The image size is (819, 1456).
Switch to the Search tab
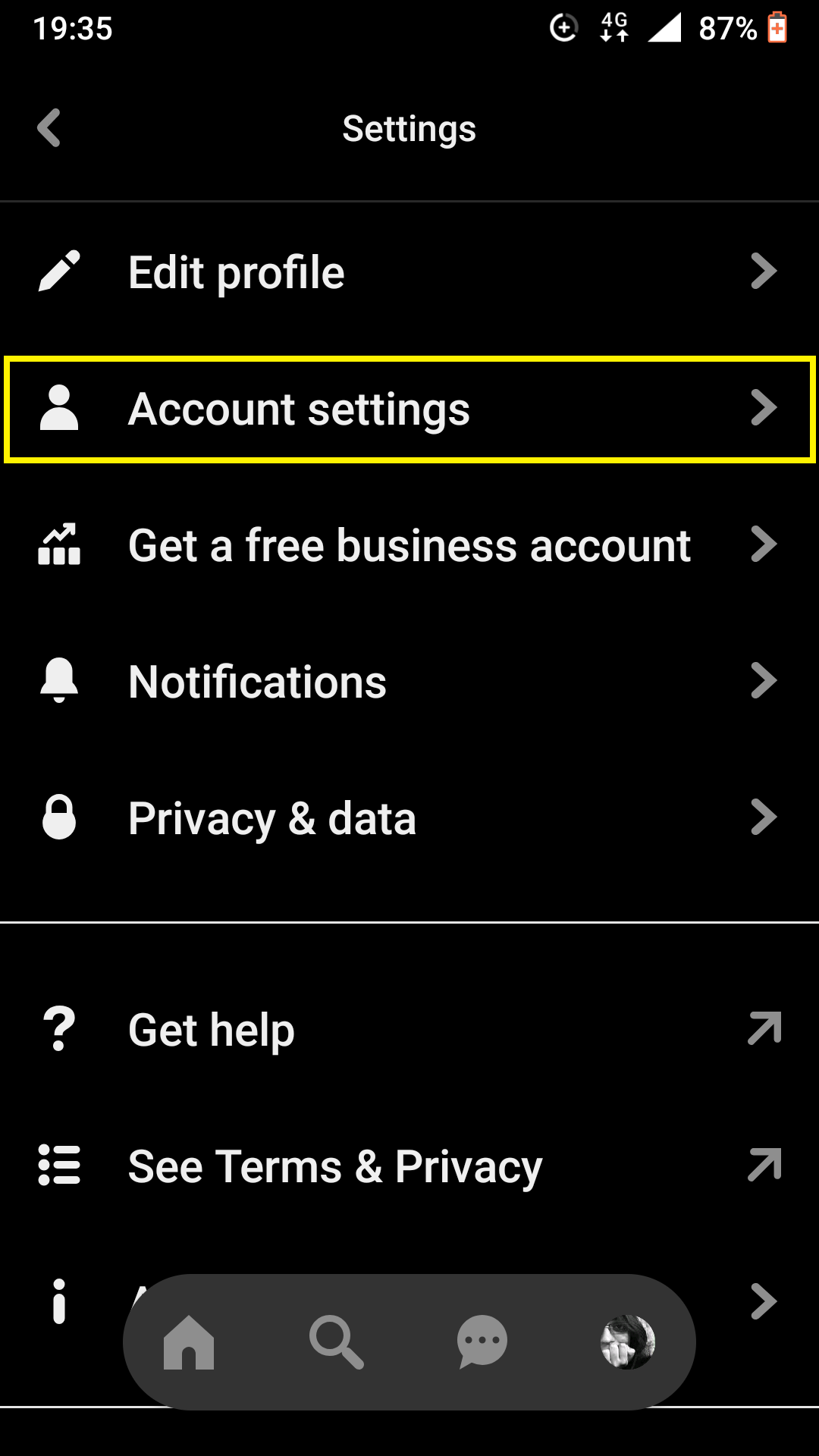(336, 1342)
